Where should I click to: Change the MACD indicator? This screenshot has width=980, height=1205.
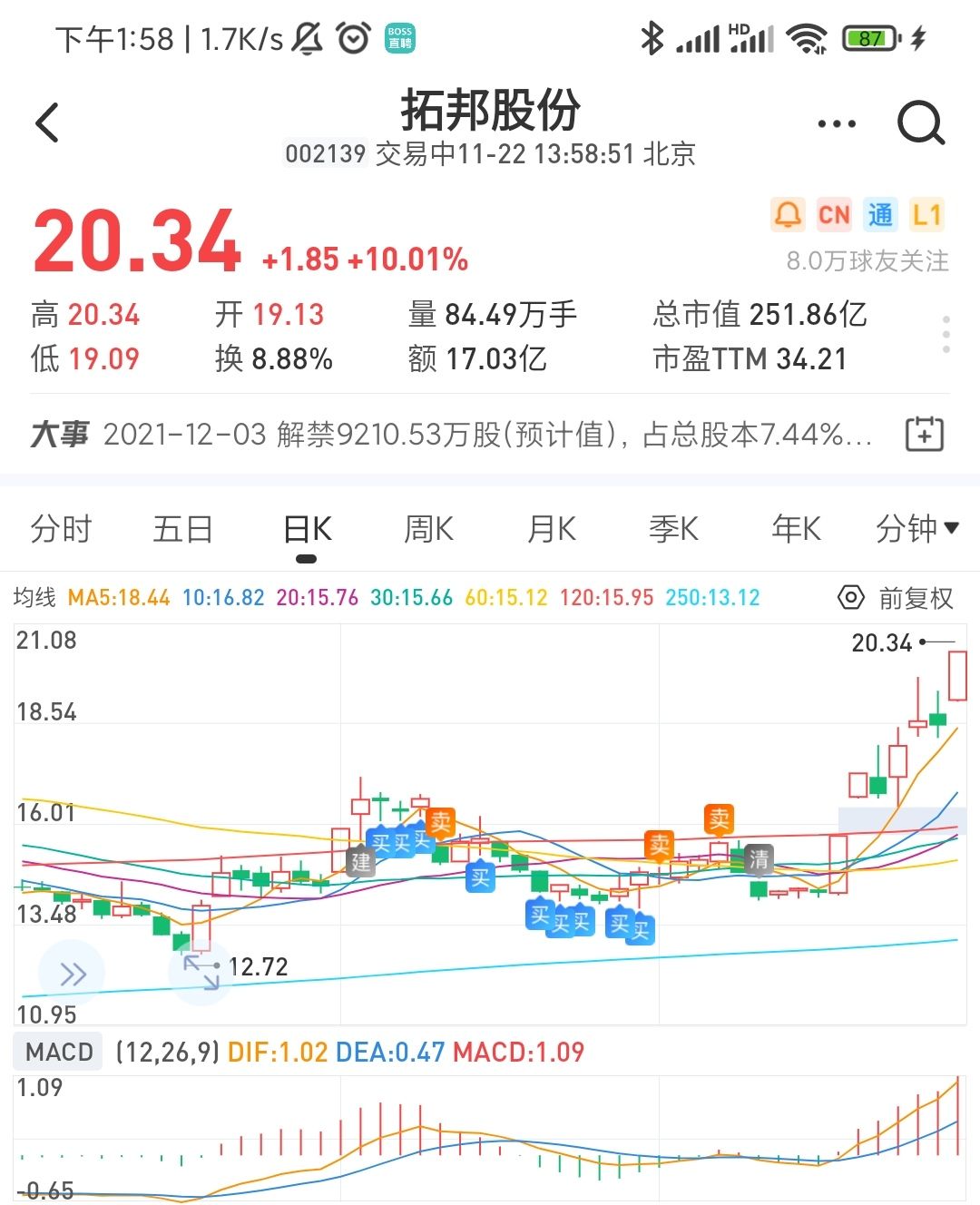(x=59, y=1052)
